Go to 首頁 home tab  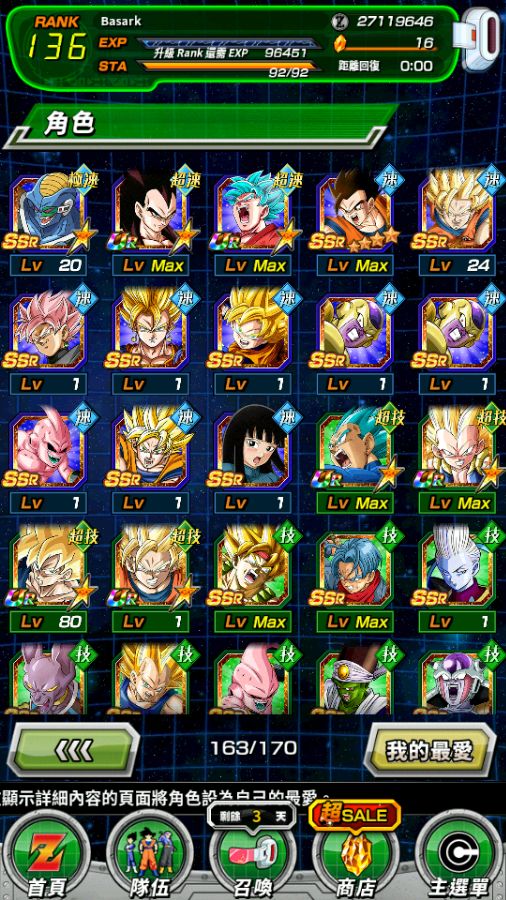[48, 856]
